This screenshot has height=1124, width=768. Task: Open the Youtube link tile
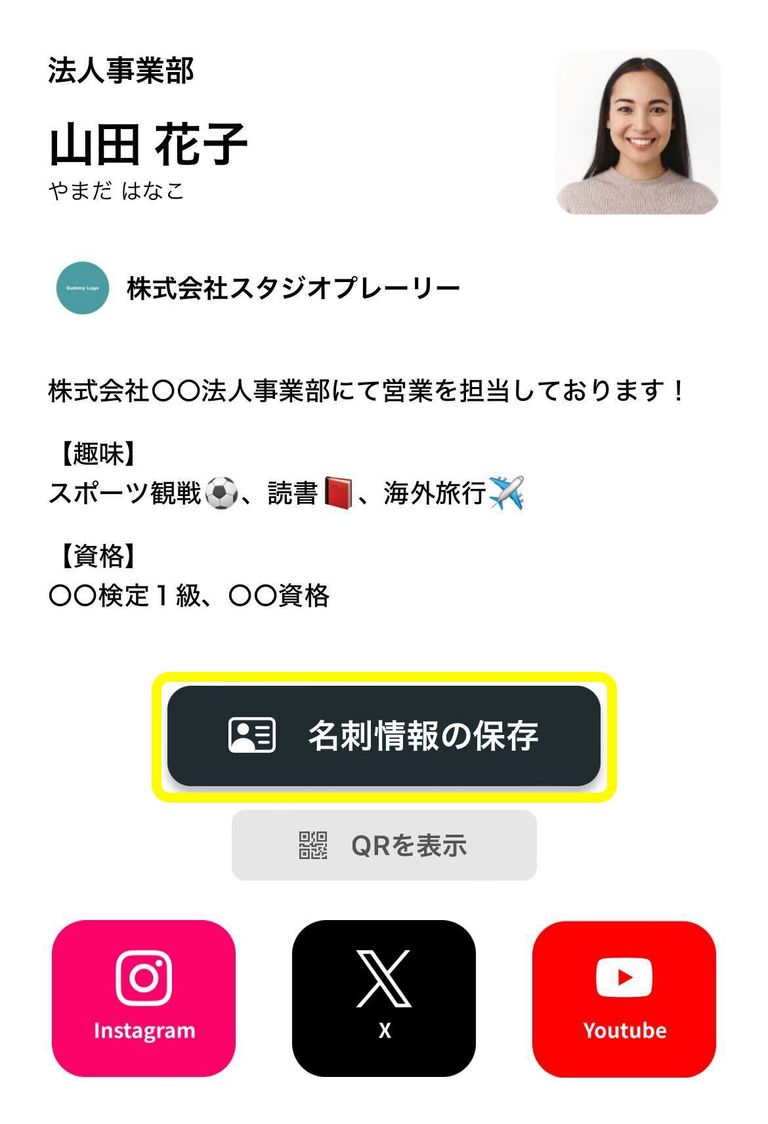point(624,997)
